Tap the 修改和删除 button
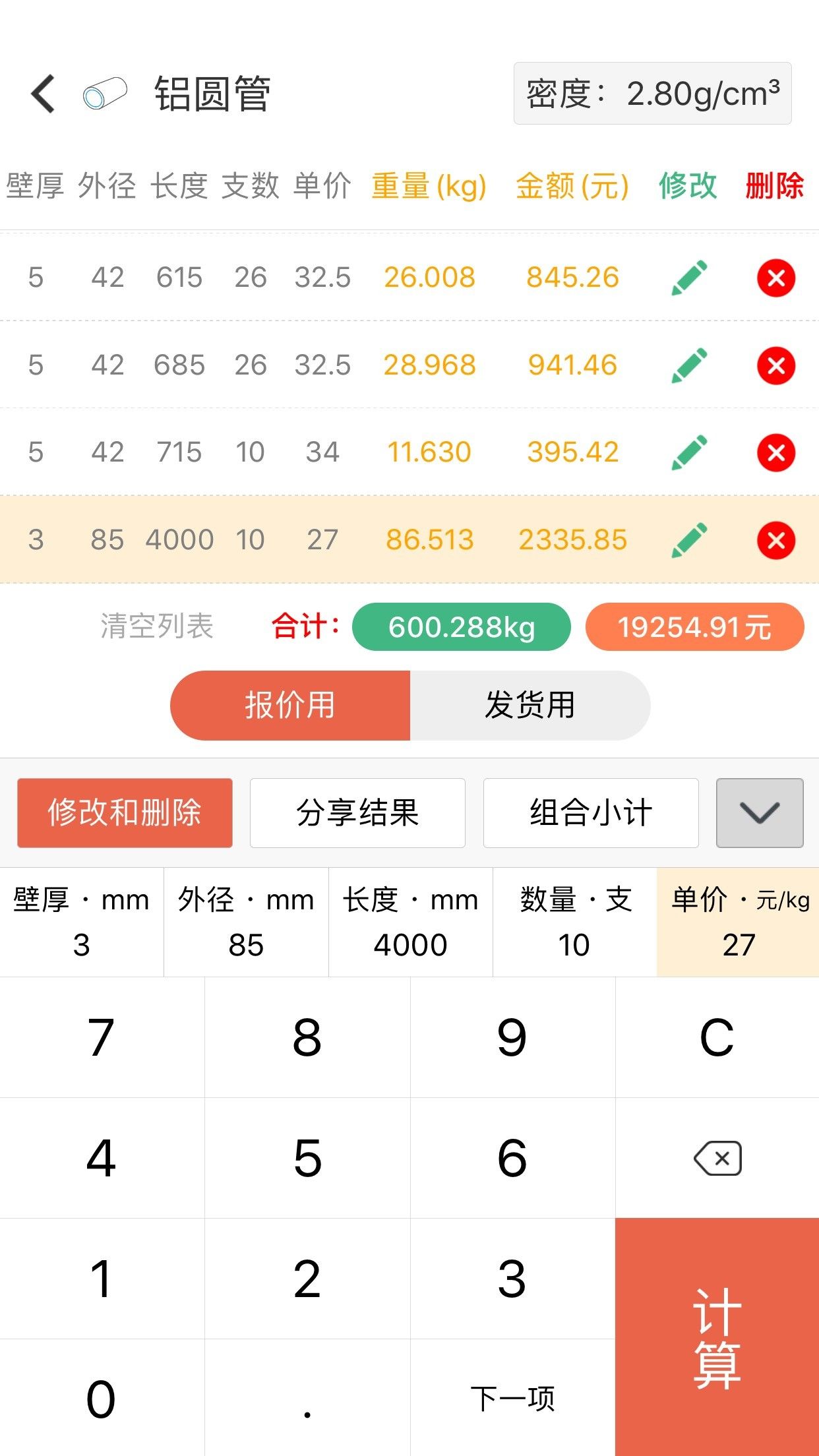 pyautogui.click(x=125, y=812)
